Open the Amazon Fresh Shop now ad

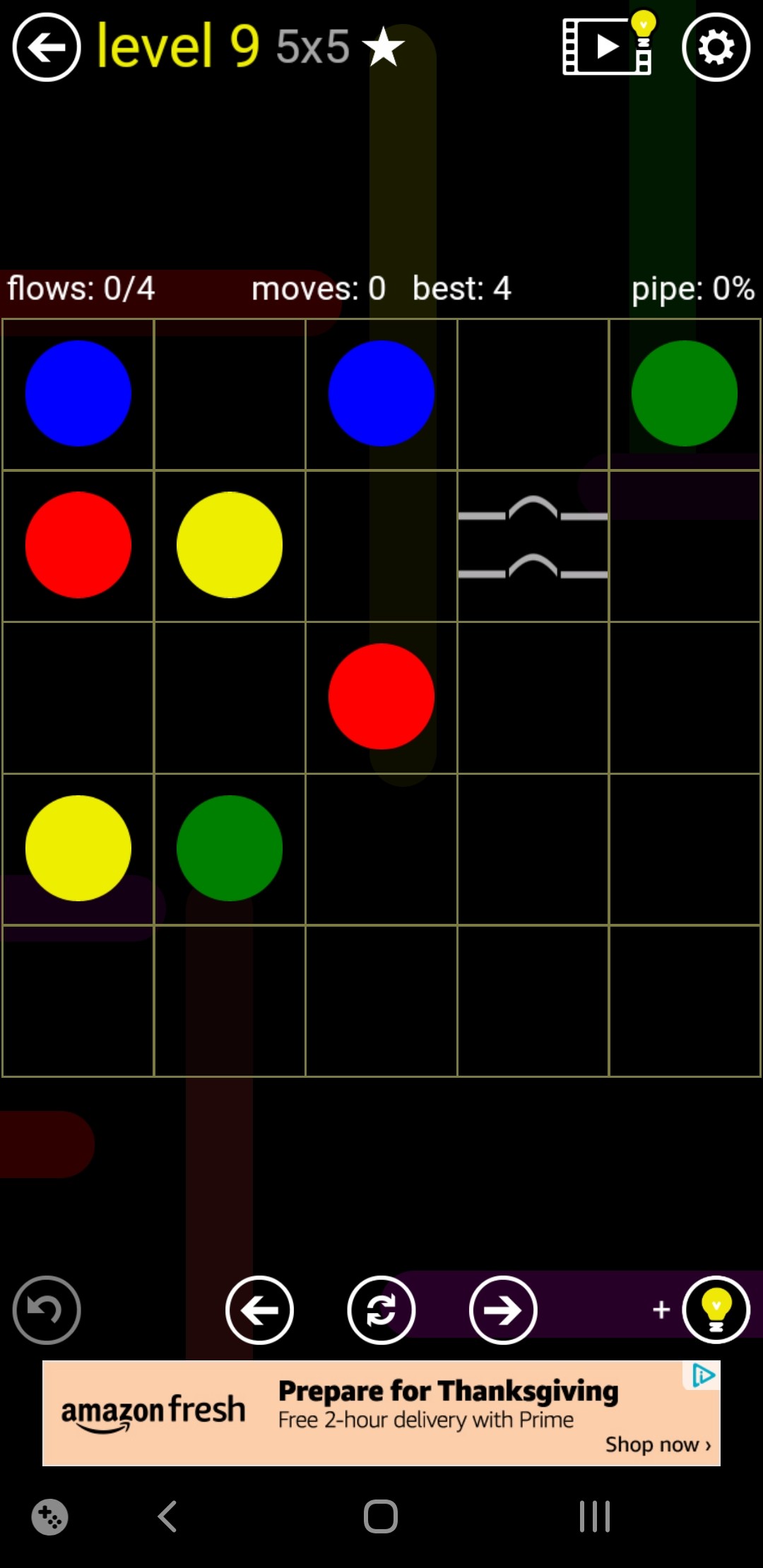click(x=657, y=1444)
